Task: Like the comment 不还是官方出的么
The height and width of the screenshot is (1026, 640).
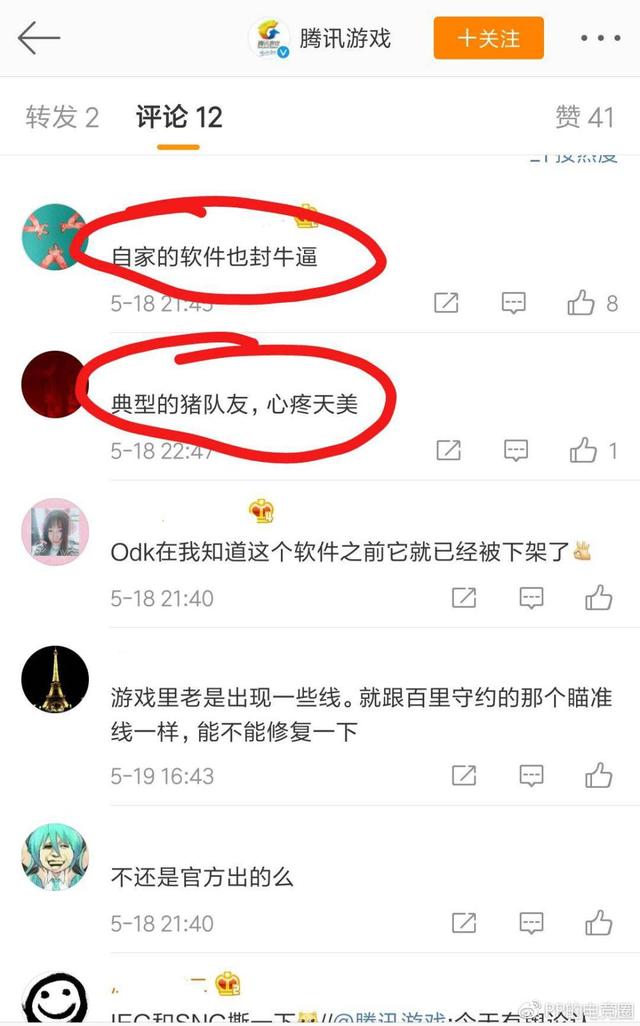Action: 599,922
